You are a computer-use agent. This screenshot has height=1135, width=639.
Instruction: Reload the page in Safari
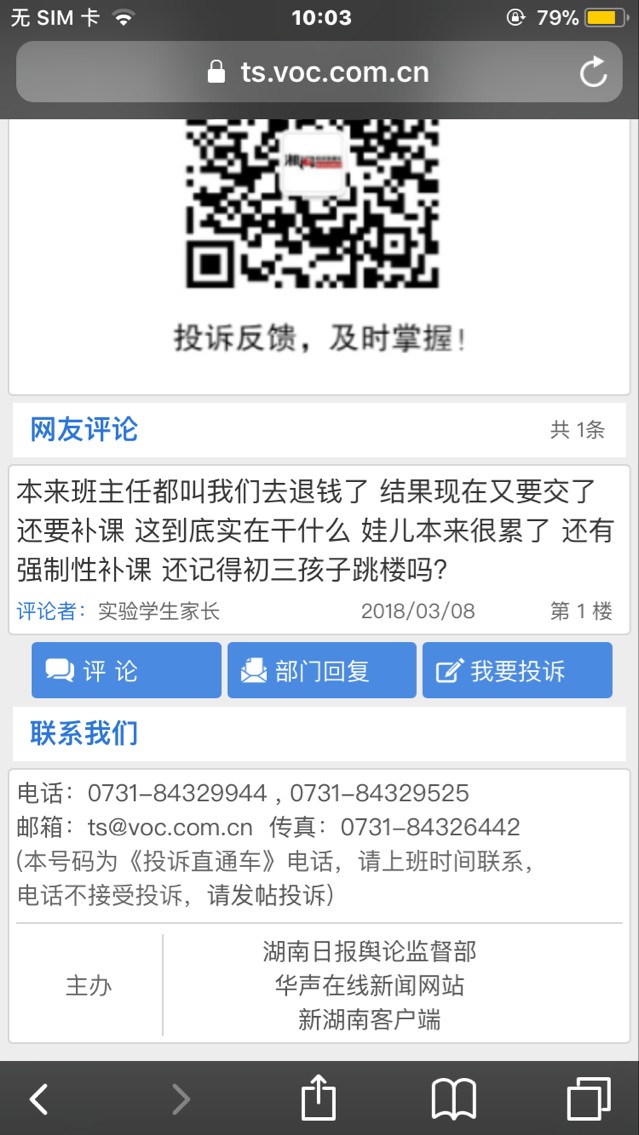pyautogui.click(x=593, y=72)
